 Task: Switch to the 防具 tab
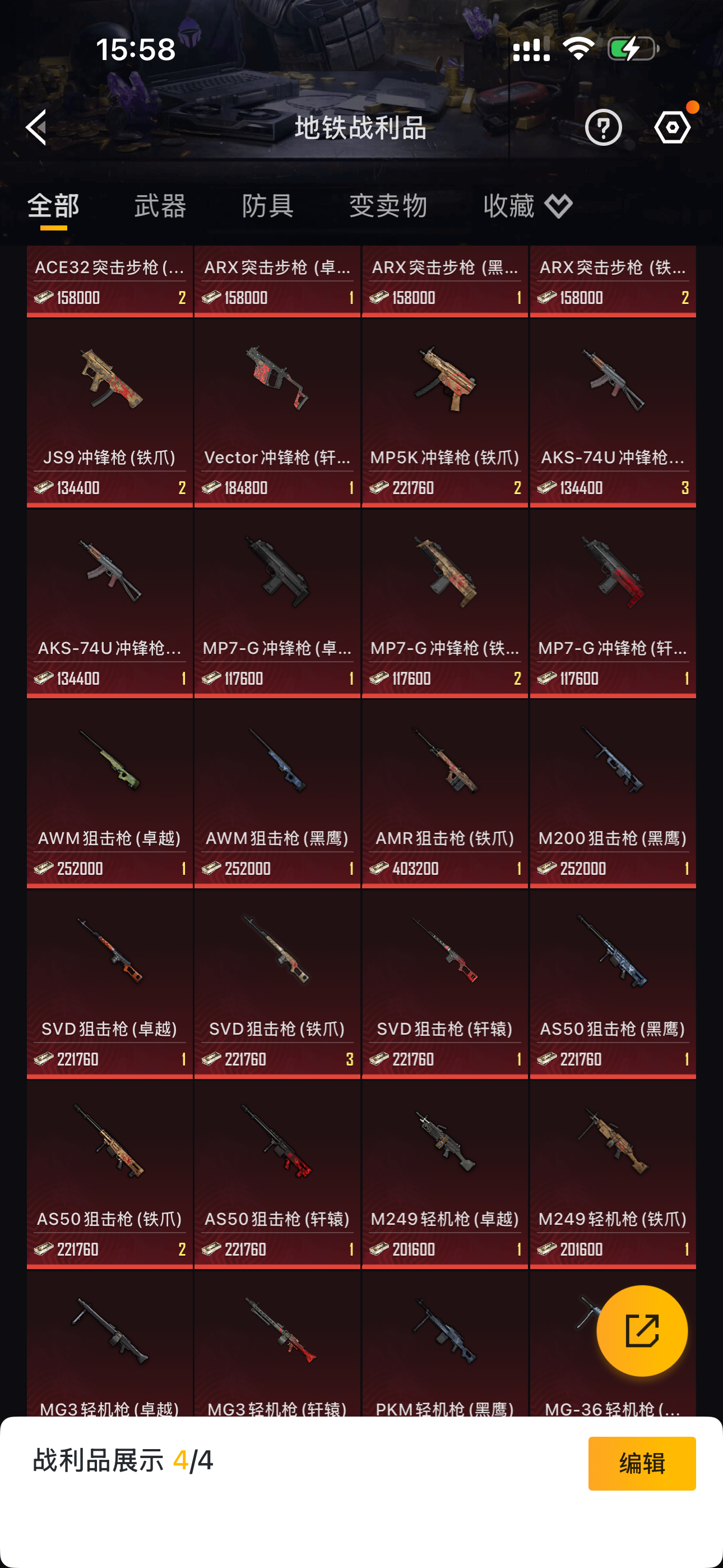[268, 206]
